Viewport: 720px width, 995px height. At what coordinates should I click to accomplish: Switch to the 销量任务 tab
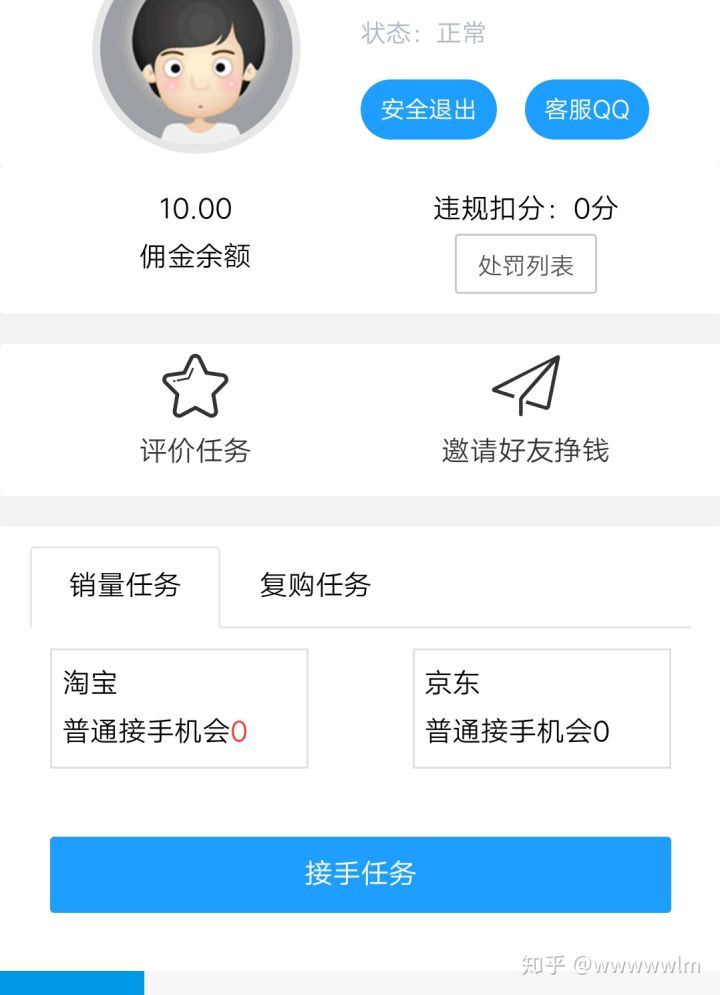[125, 586]
